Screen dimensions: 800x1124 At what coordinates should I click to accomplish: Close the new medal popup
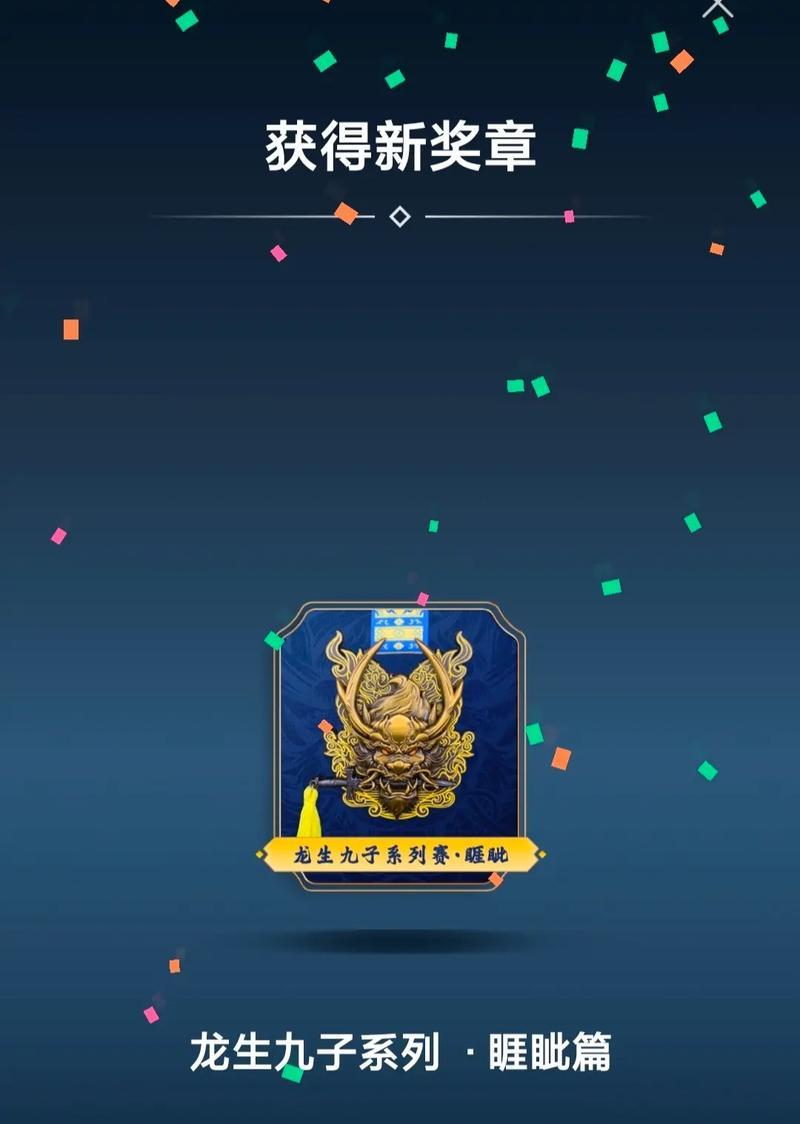point(718,7)
